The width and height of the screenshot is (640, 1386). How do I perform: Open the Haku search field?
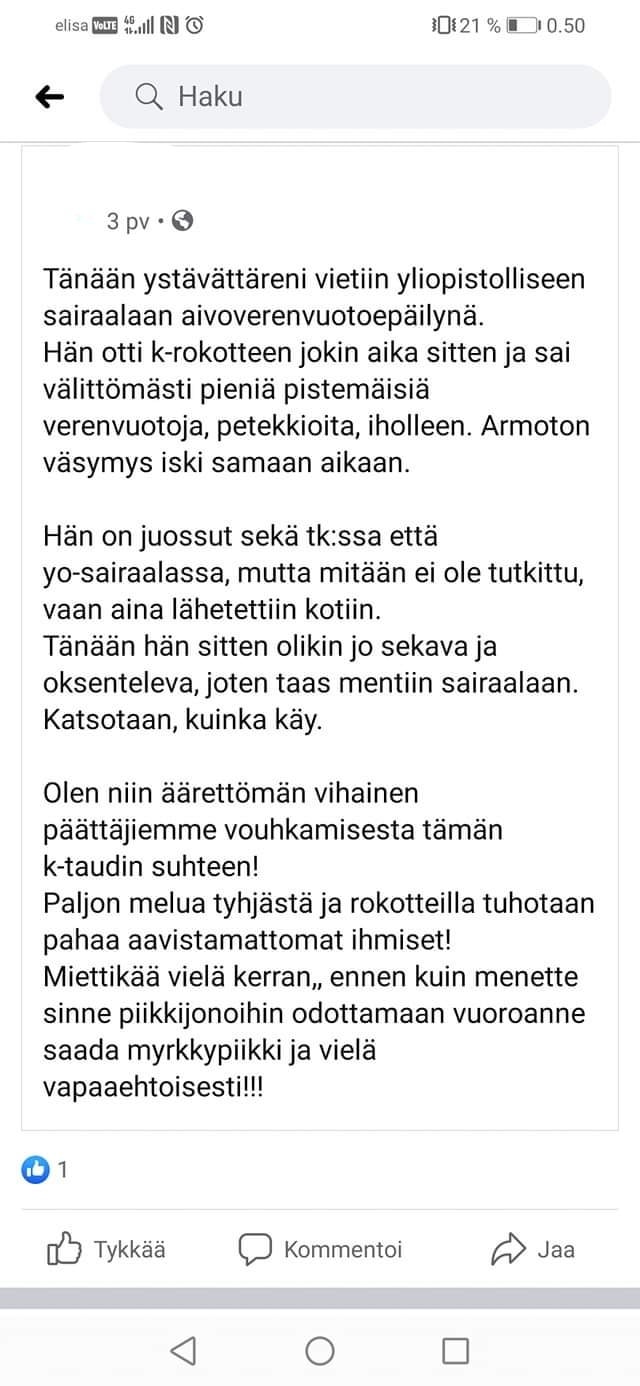[x=355, y=97]
